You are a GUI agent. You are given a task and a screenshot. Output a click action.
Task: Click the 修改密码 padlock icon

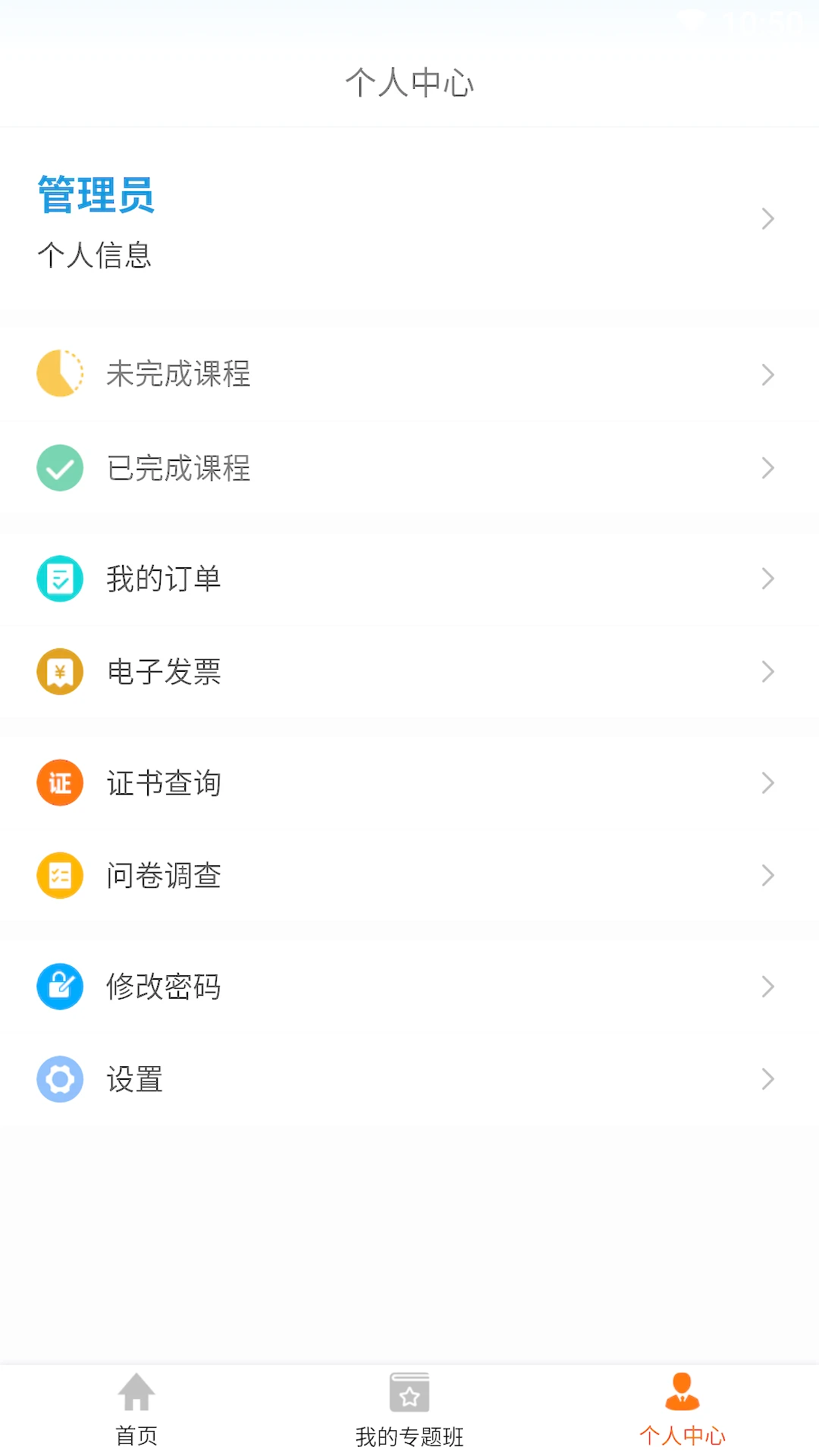[59, 986]
